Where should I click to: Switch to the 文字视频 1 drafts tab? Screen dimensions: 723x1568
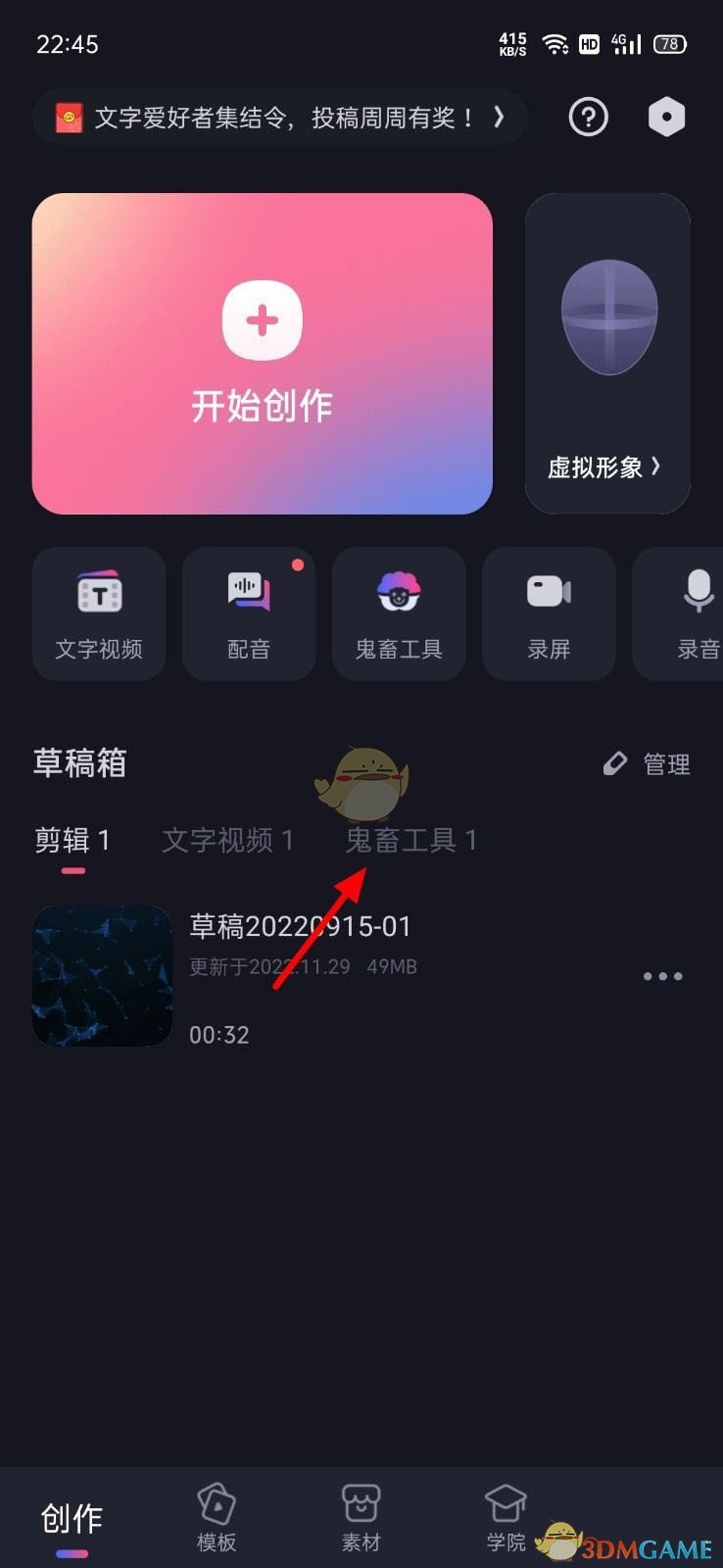[x=227, y=841]
